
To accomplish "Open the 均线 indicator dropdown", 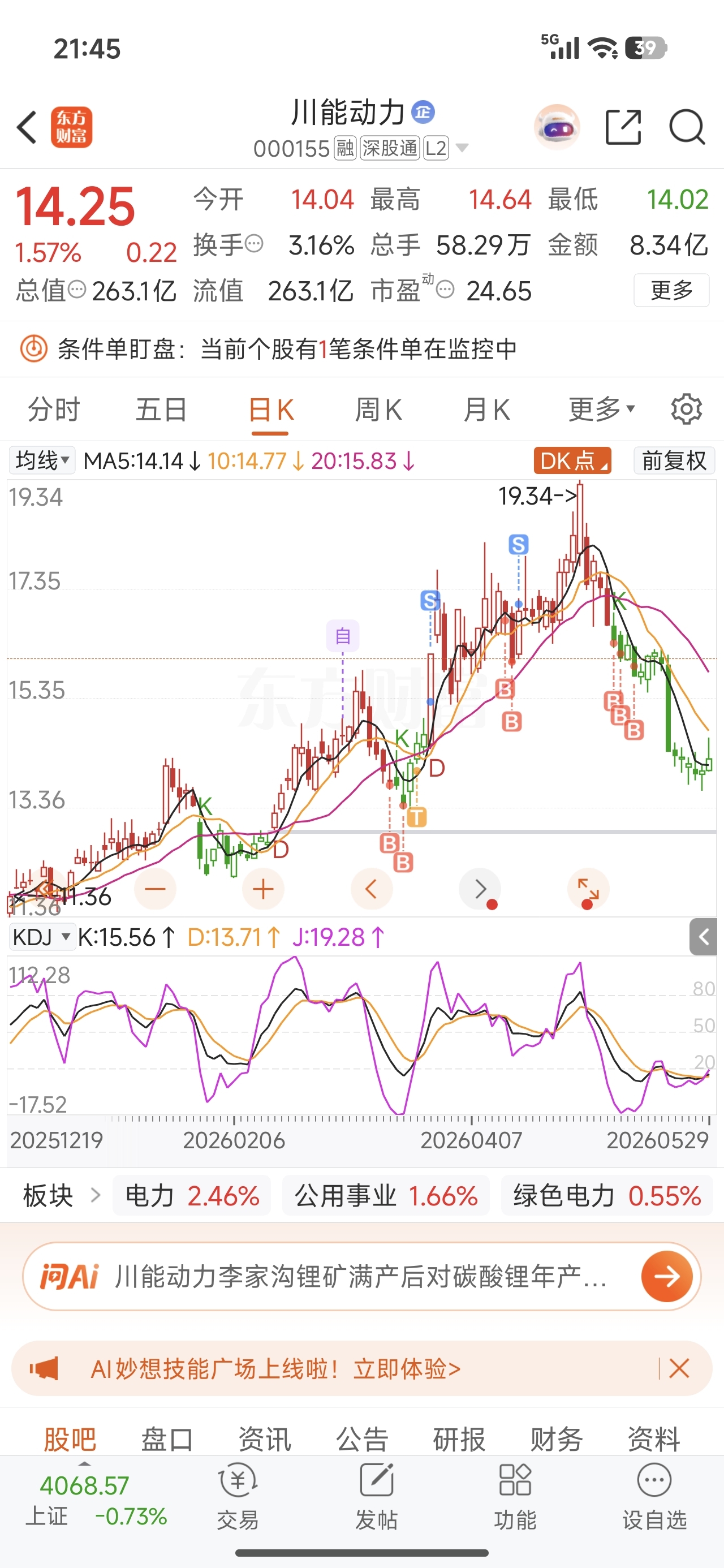I will pos(42,460).
